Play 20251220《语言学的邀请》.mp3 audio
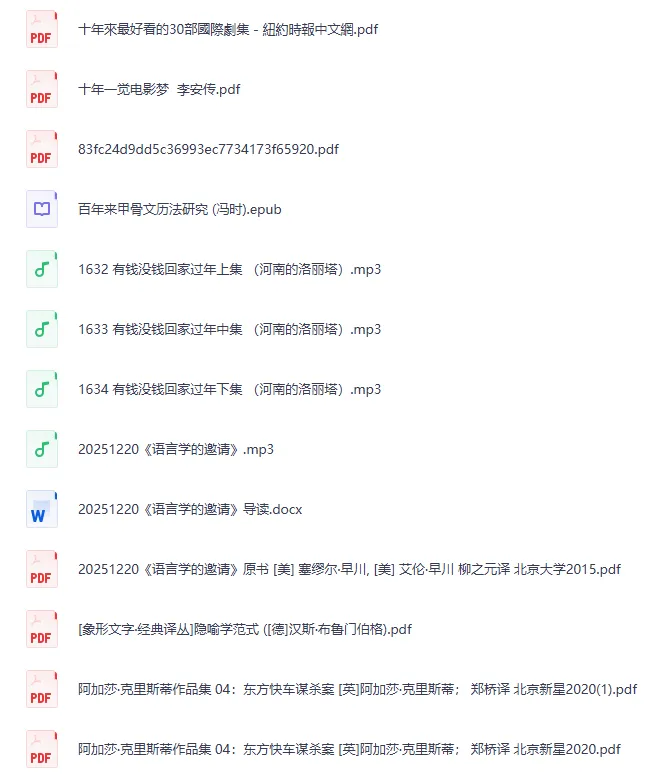This screenshot has height=779, width=667. [175, 449]
